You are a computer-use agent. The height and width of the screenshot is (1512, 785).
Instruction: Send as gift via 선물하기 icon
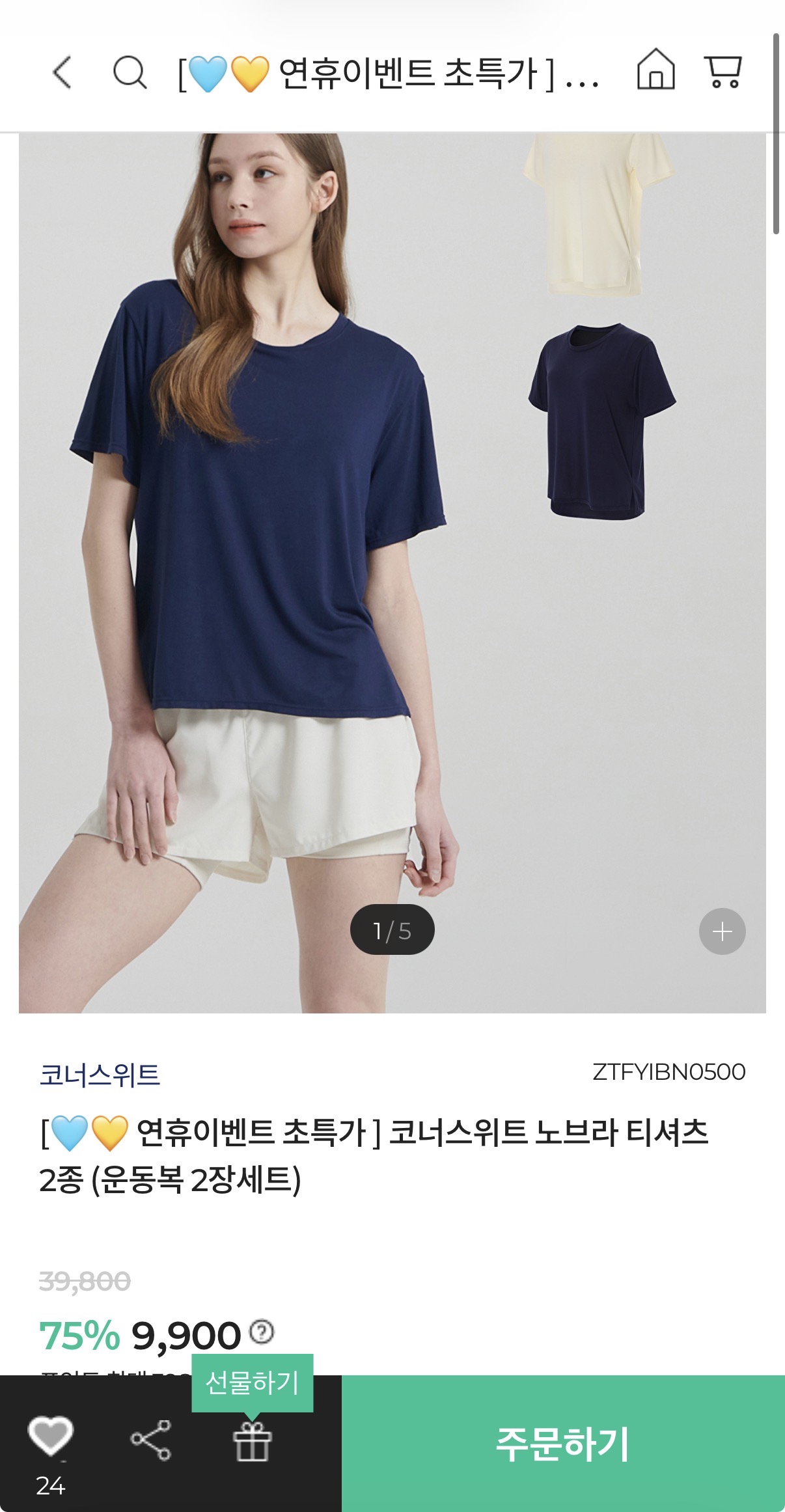click(252, 1441)
